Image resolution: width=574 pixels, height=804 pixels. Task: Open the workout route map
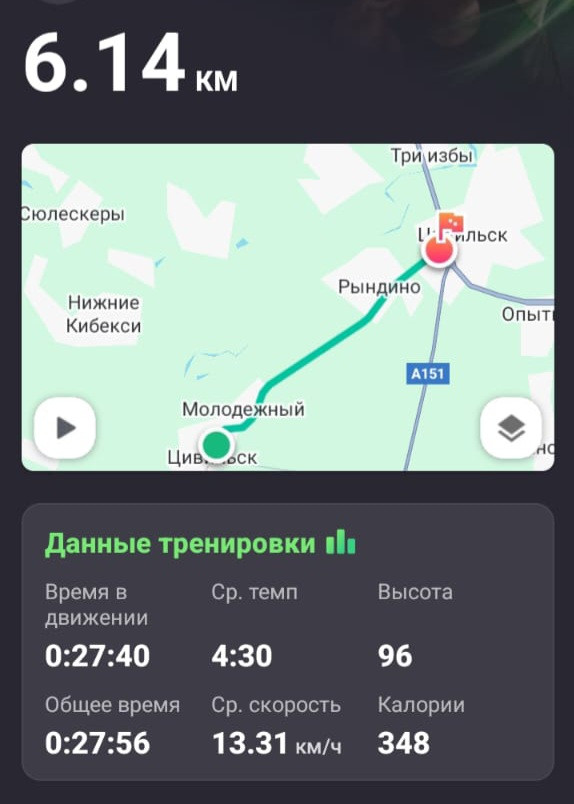coord(288,307)
